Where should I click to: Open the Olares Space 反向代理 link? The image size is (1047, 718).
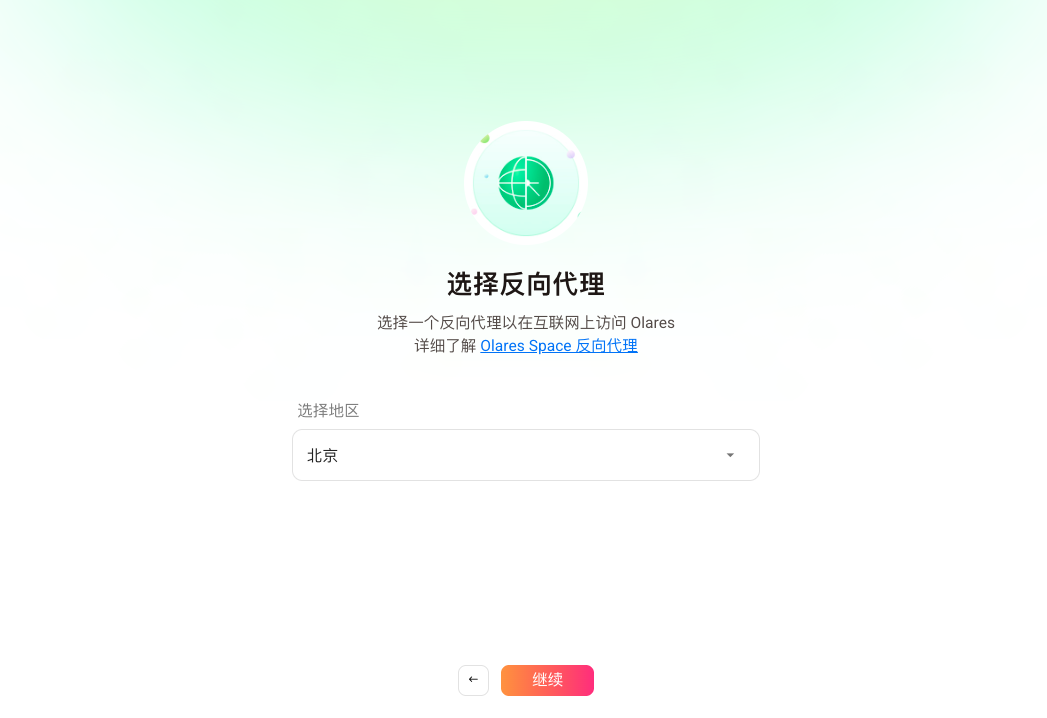(558, 346)
